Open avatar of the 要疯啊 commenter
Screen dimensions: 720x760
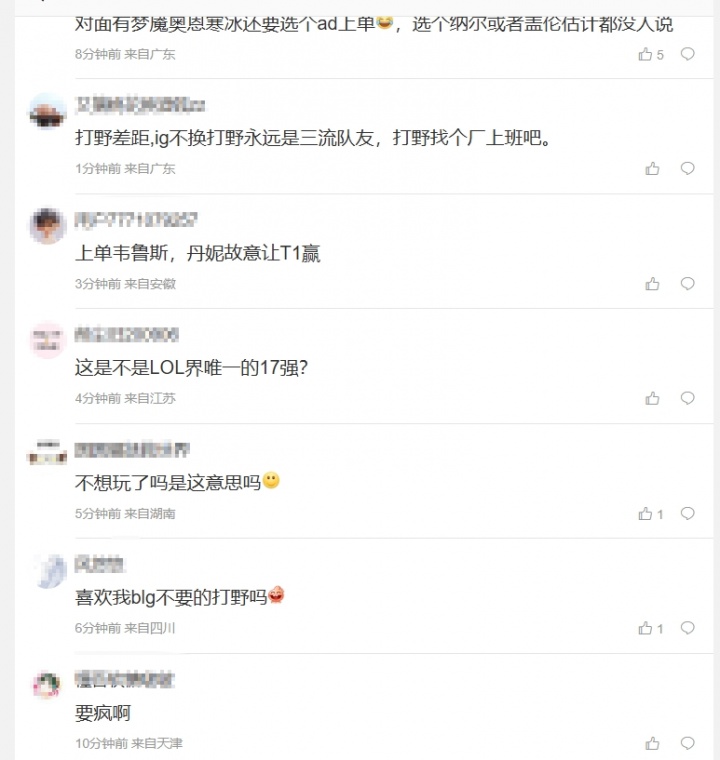(47, 686)
